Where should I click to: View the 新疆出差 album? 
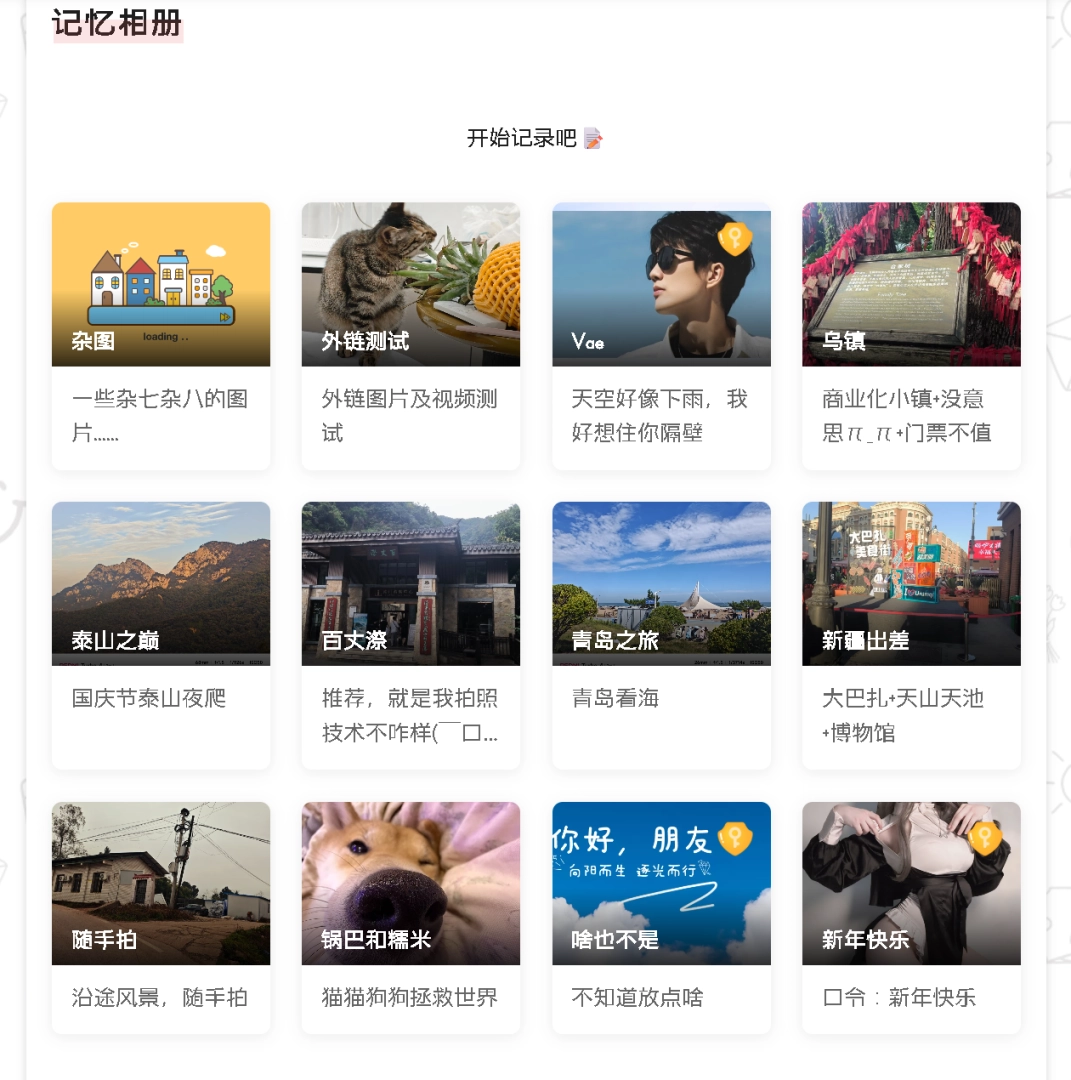[x=911, y=584]
